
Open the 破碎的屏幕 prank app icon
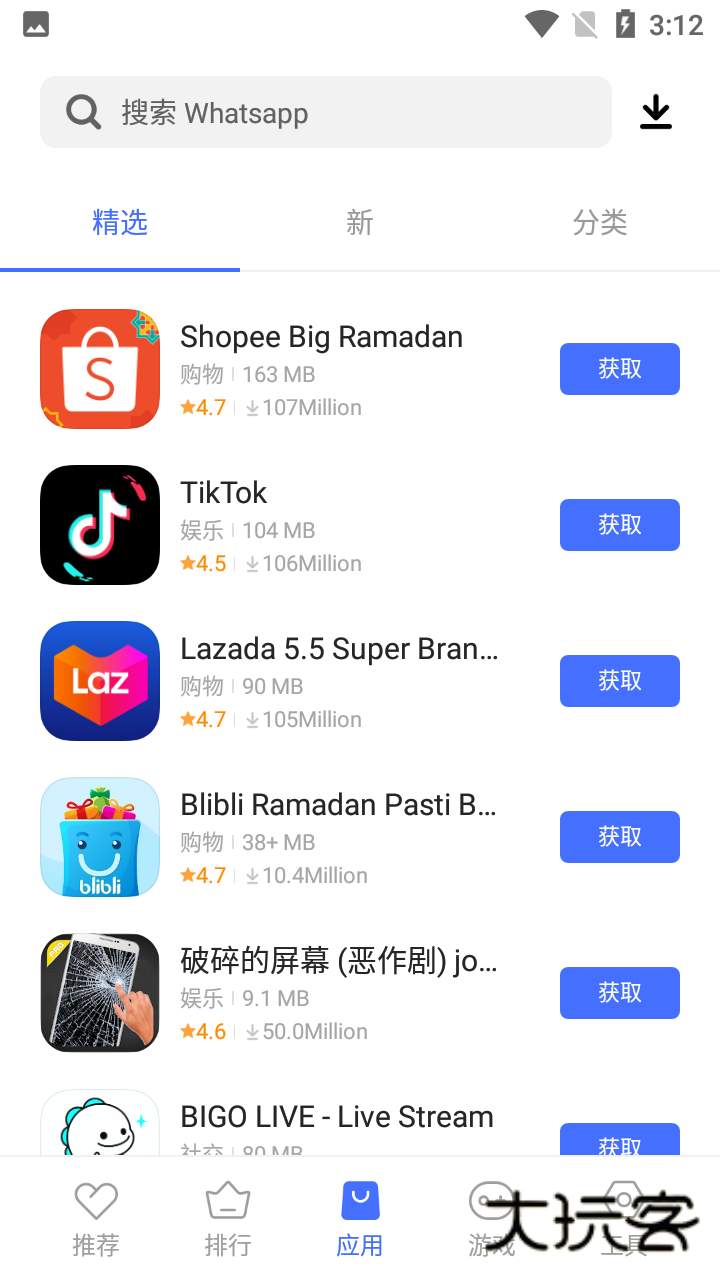point(99,992)
